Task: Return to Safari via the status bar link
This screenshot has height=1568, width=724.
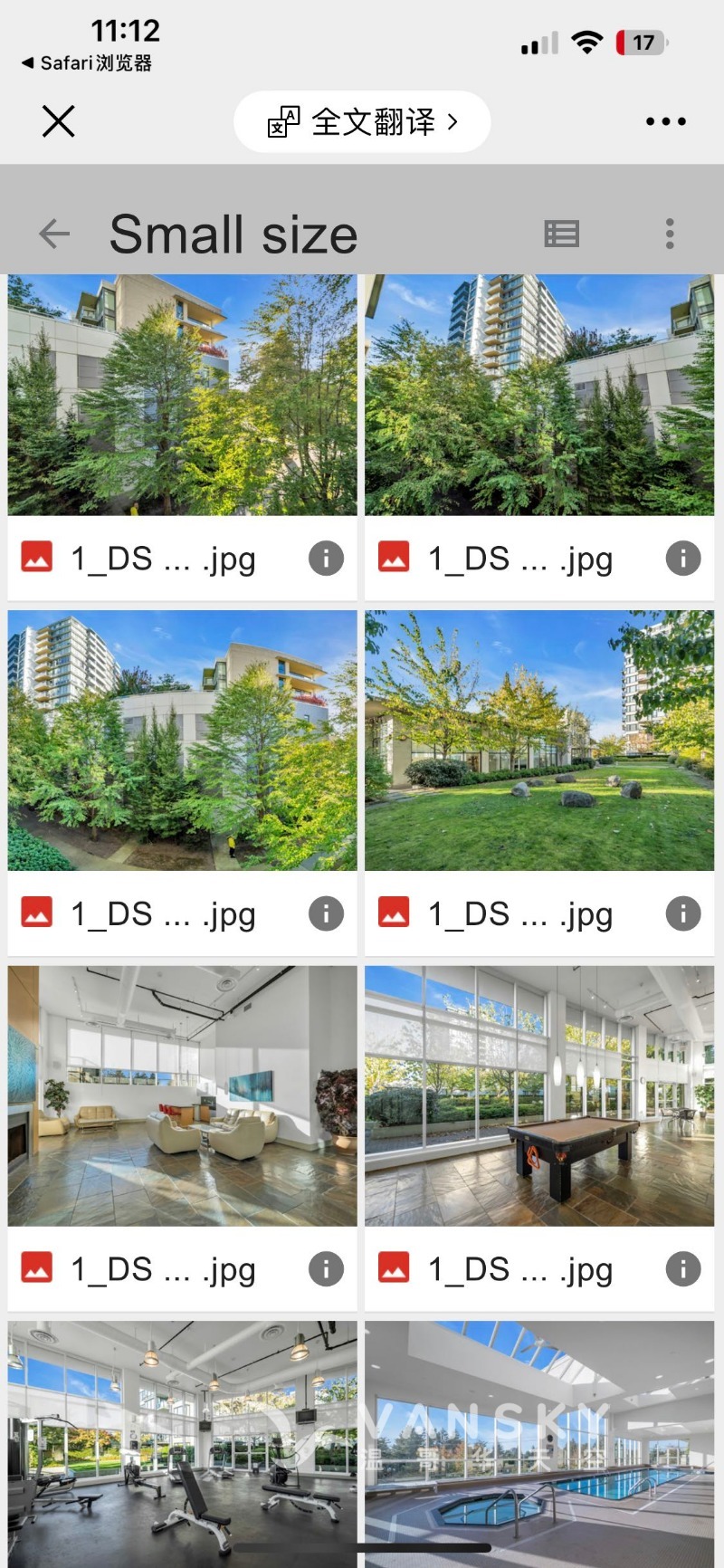Action: tap(87, 63)
